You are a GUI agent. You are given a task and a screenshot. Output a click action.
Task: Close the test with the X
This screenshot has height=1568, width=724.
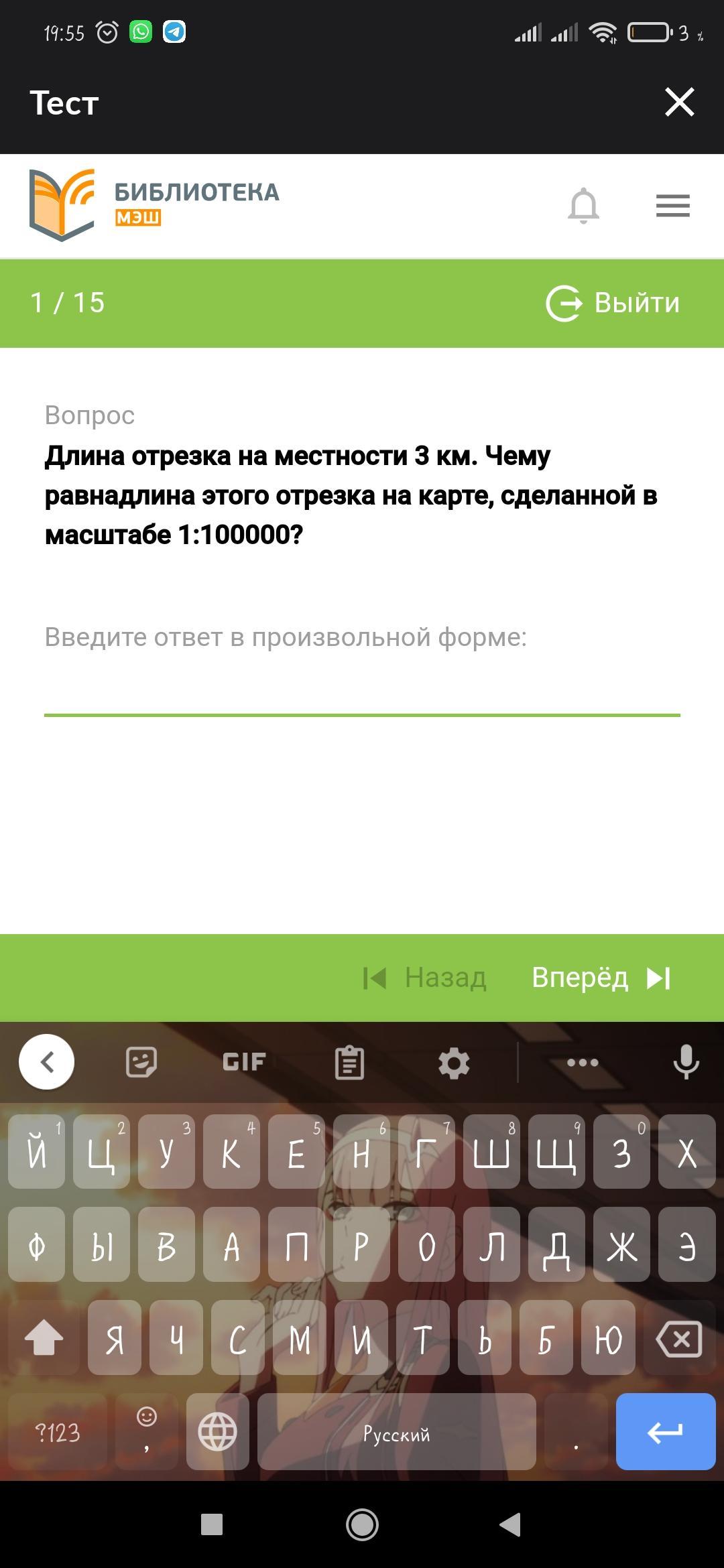[679, 103]
